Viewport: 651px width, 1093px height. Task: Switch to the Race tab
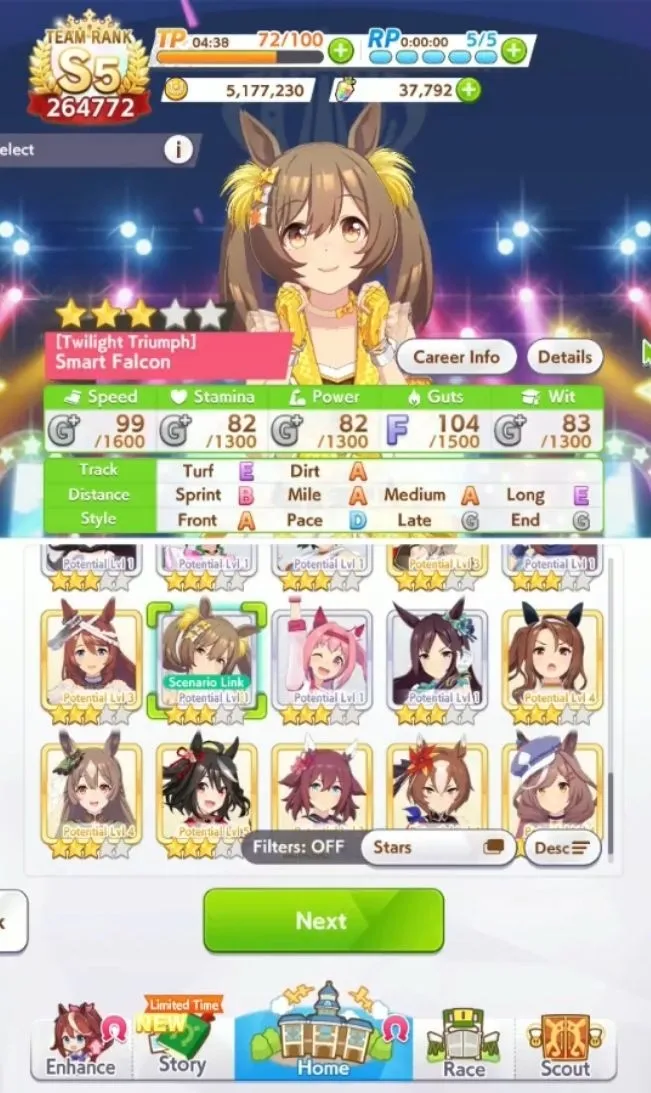[x=464, y=1042]
